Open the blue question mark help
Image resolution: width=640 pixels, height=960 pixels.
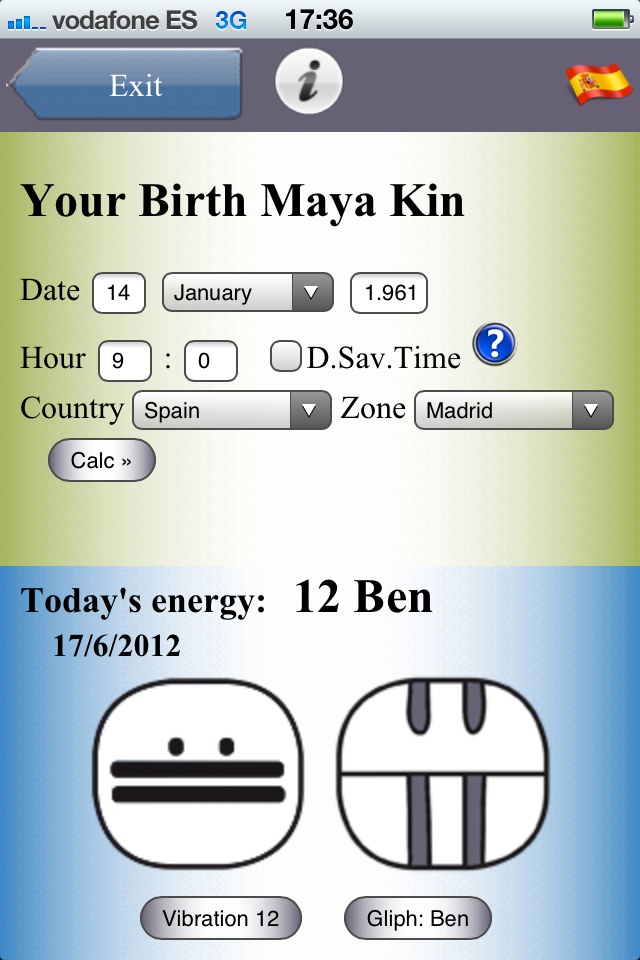pos(494,345)
